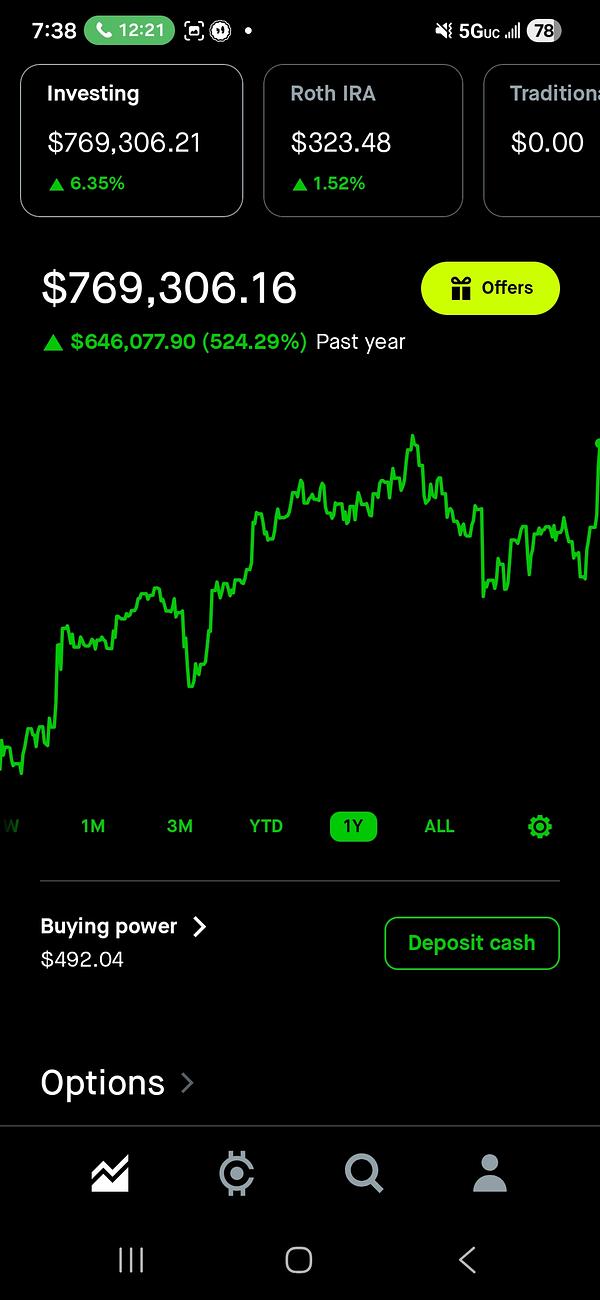Open the account profile tab
Screen dimensions: 600x1300
(490, 1173)
